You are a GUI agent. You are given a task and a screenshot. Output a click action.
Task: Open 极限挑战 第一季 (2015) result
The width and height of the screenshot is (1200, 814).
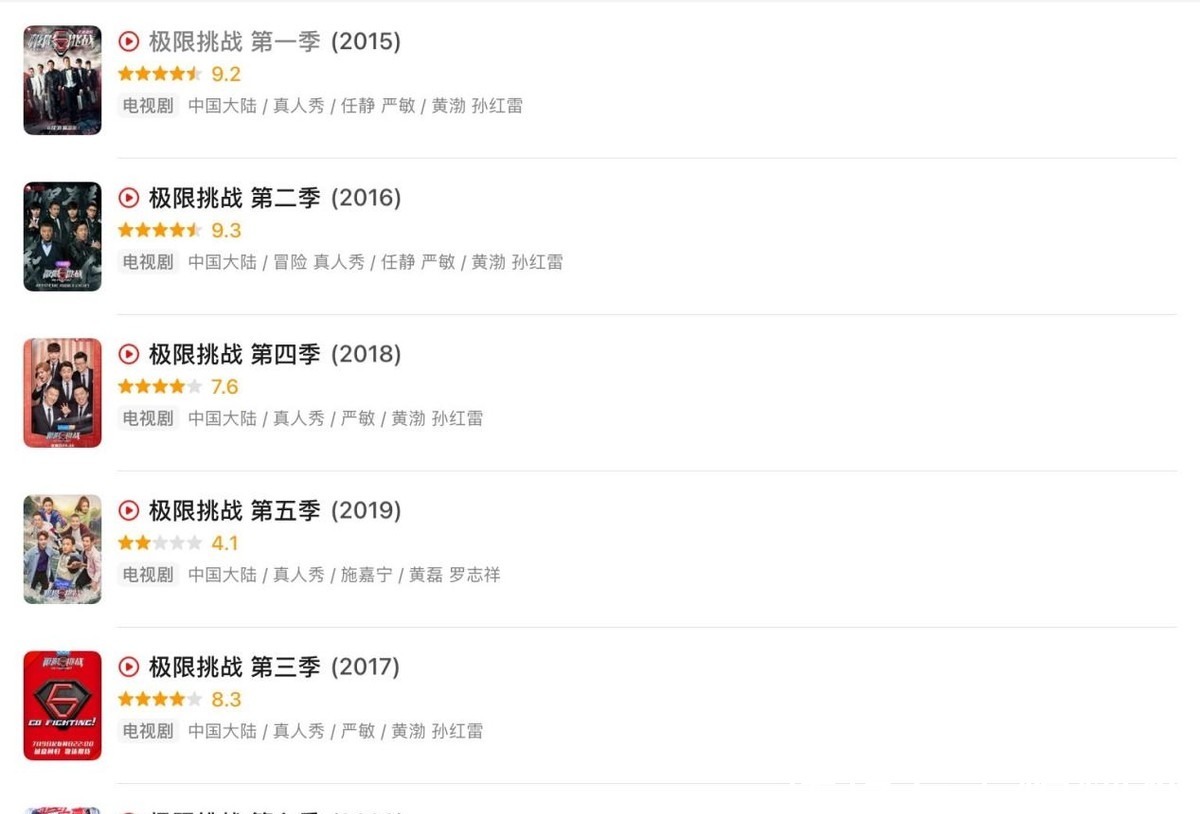tap(274, 42)
